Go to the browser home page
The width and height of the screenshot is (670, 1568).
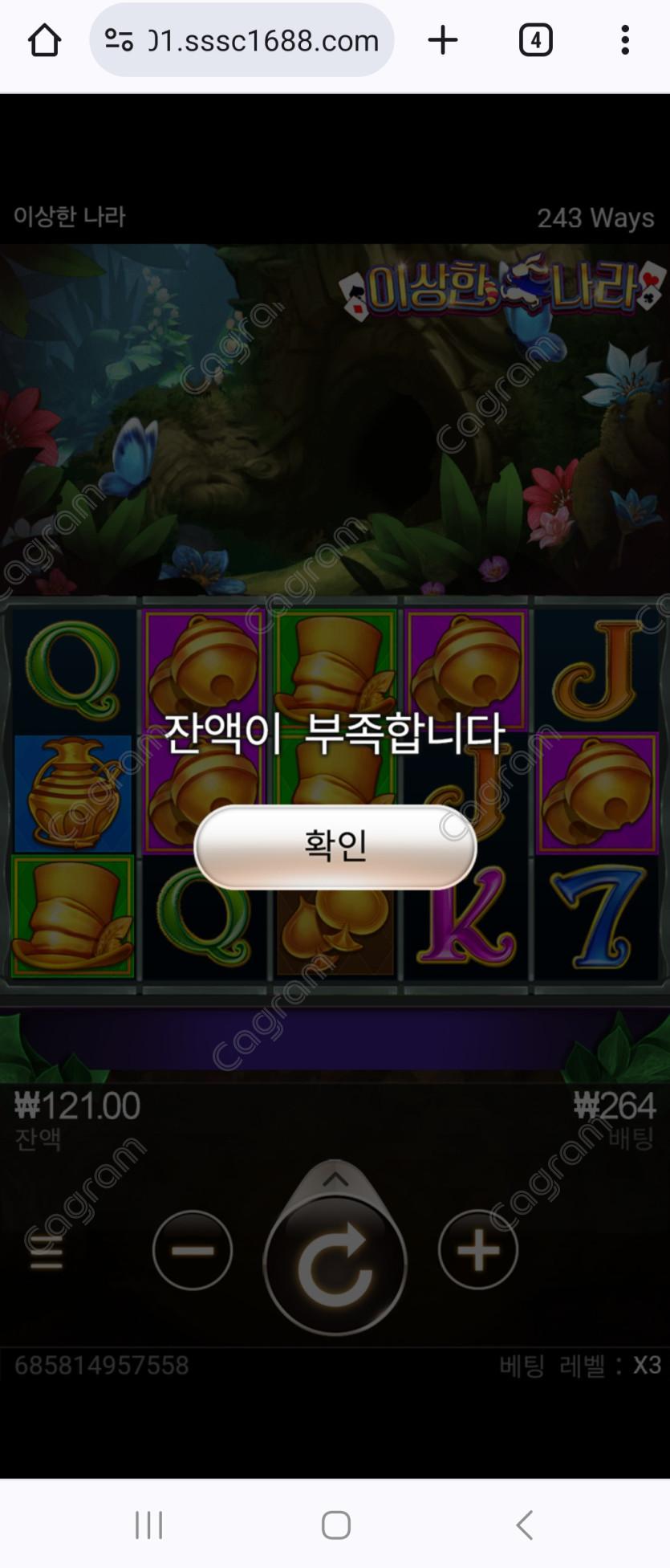coord(44,40)
